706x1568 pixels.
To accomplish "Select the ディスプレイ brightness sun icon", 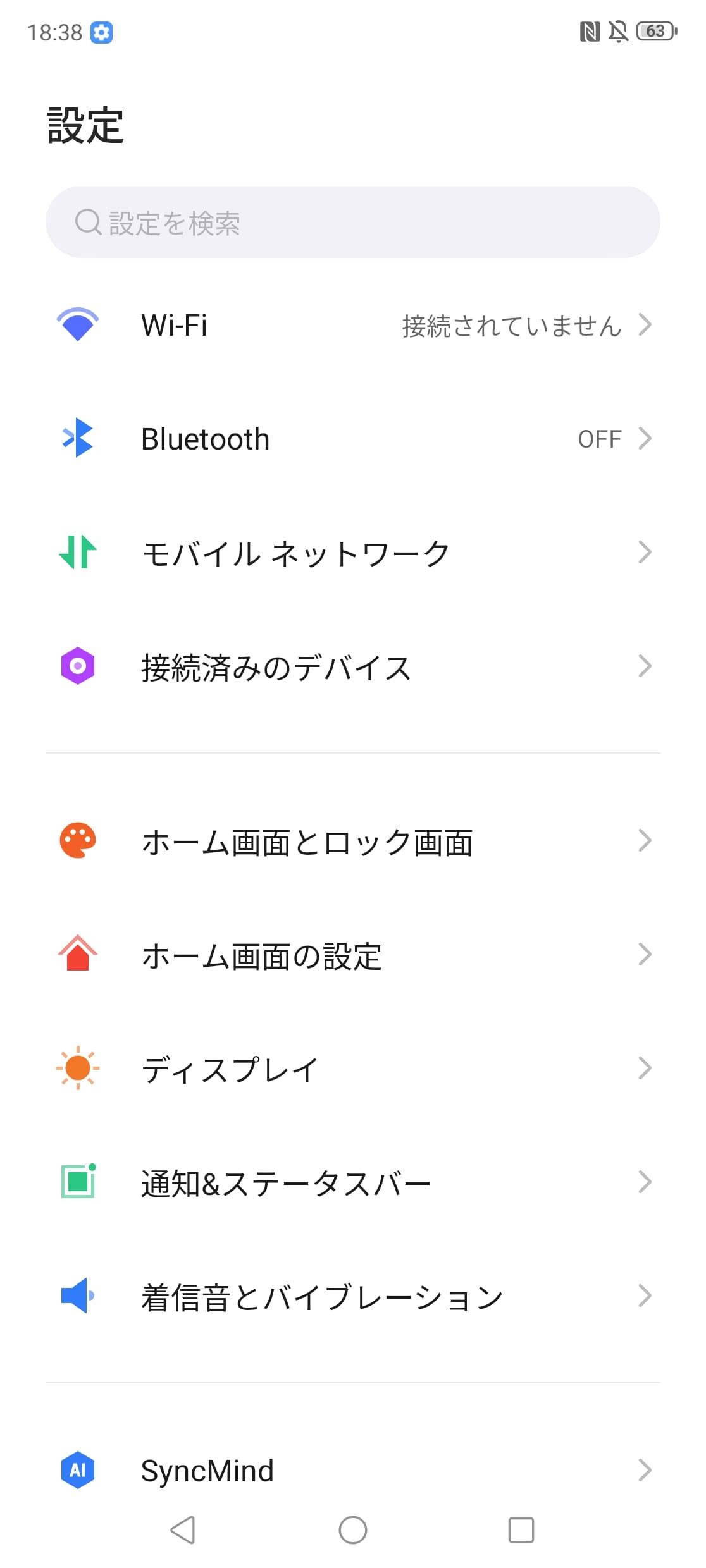I will (x=78, y=1069).
